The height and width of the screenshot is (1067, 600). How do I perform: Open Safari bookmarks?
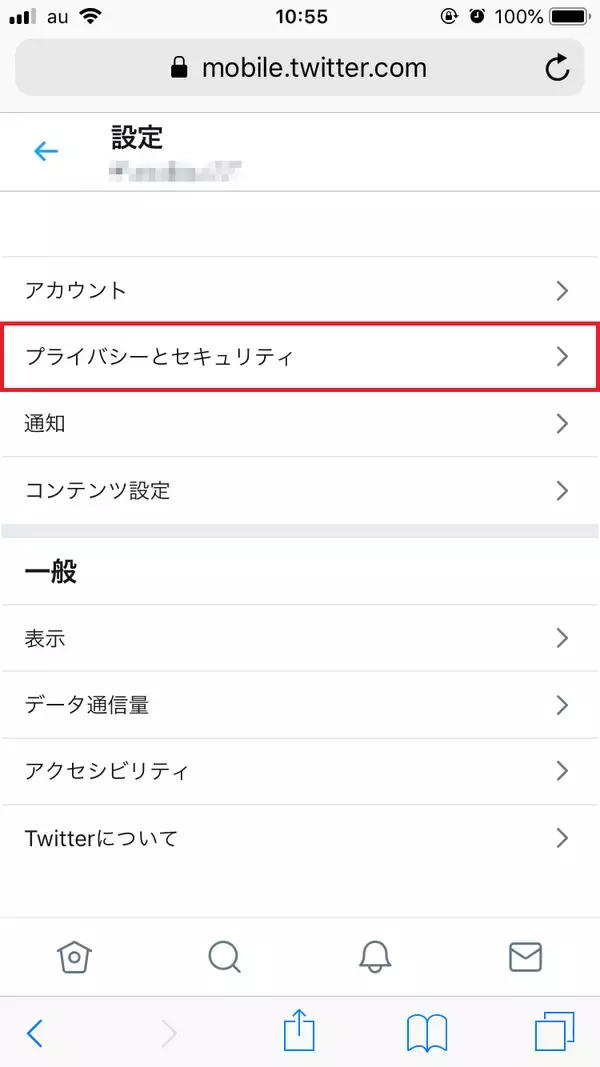[x=427, y=1032]
